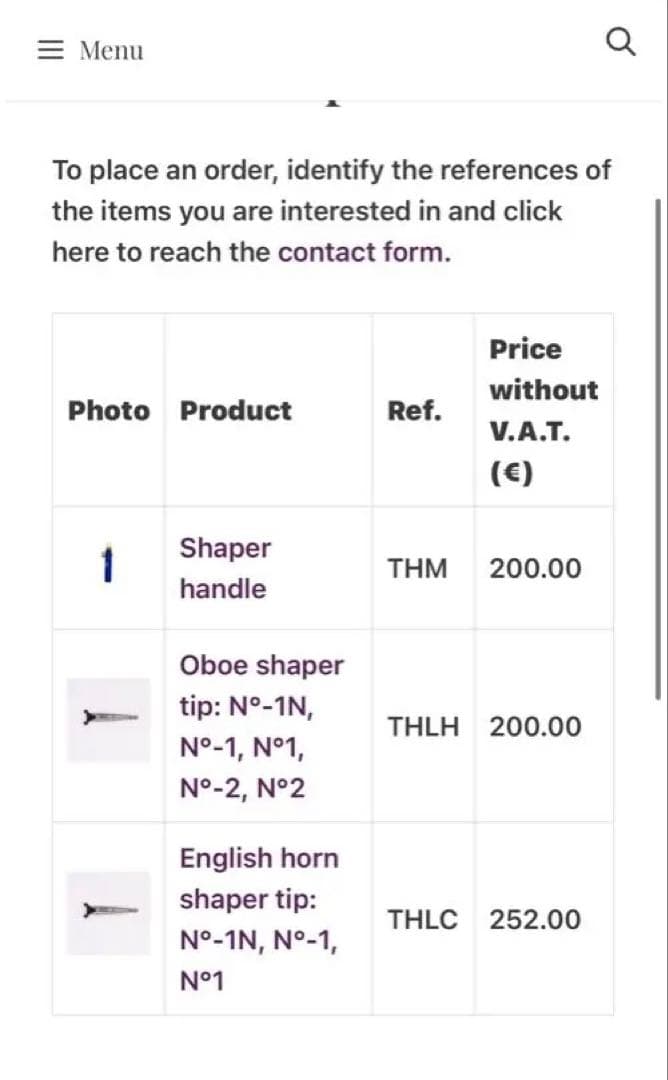View the Oboe shaper tip product
Viewport: 668px width, 1080px height.
[260, 727]
